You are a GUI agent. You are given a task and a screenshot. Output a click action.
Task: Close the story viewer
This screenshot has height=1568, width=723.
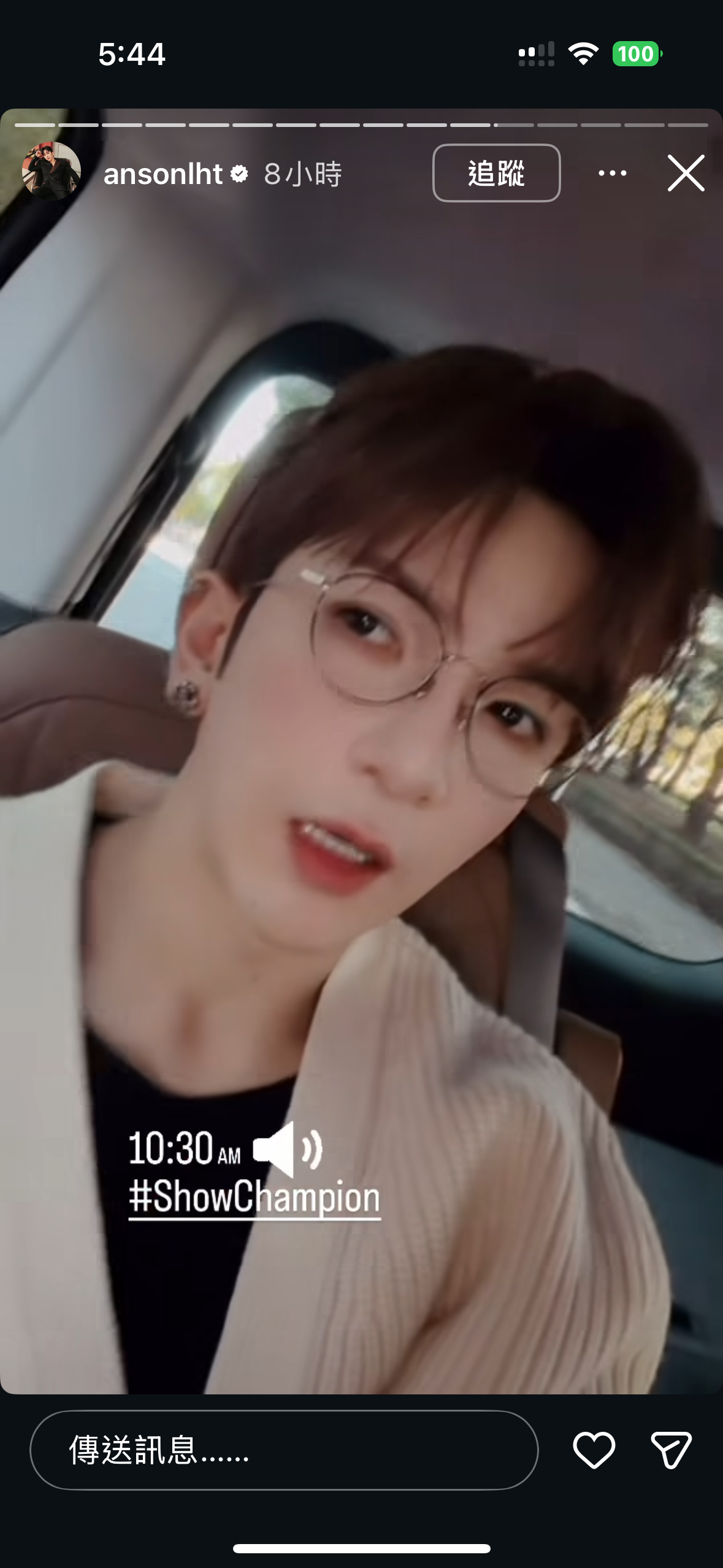686,173
